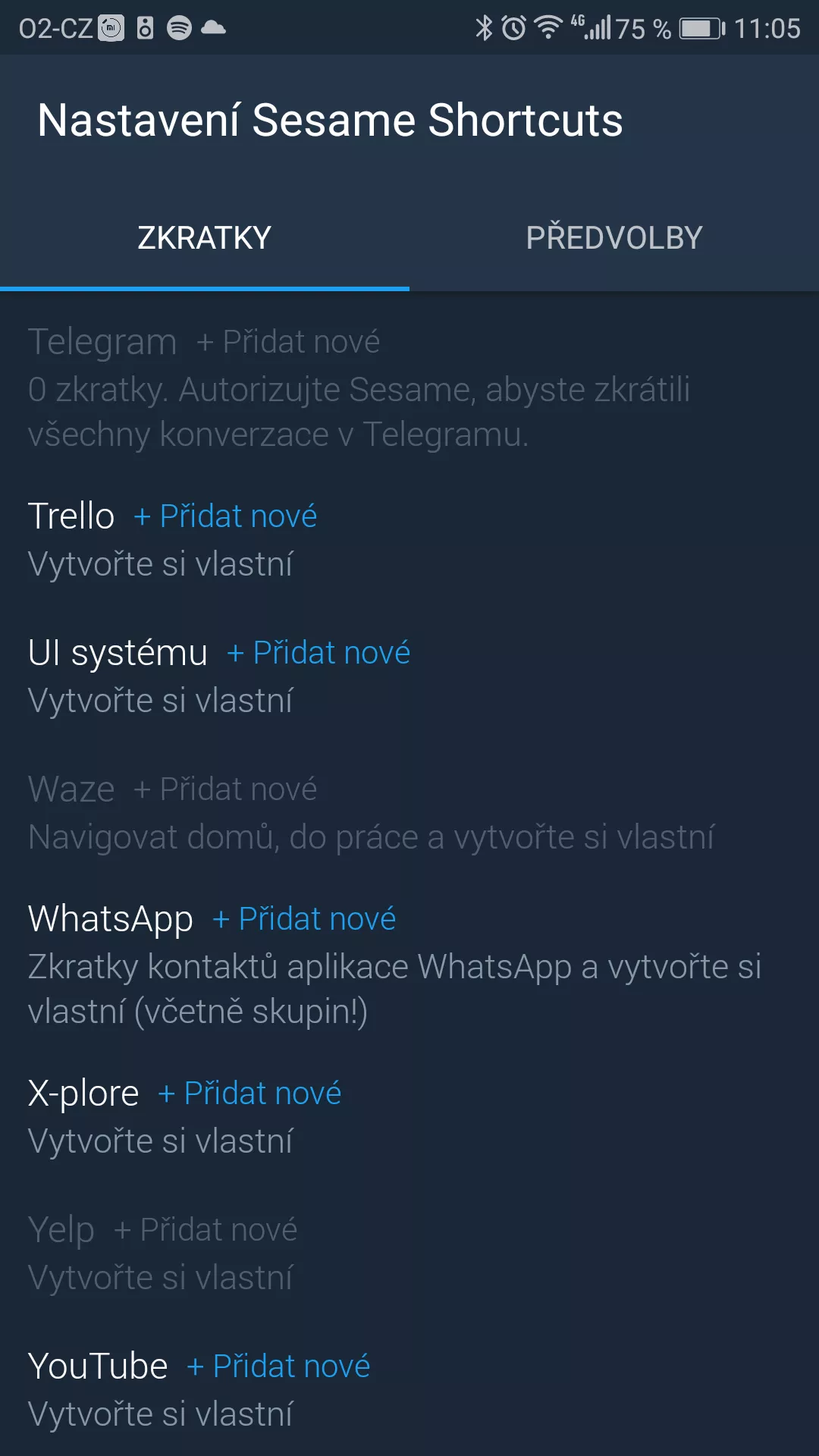Open the Telegram shortcuts row

(x=409, y=388)
